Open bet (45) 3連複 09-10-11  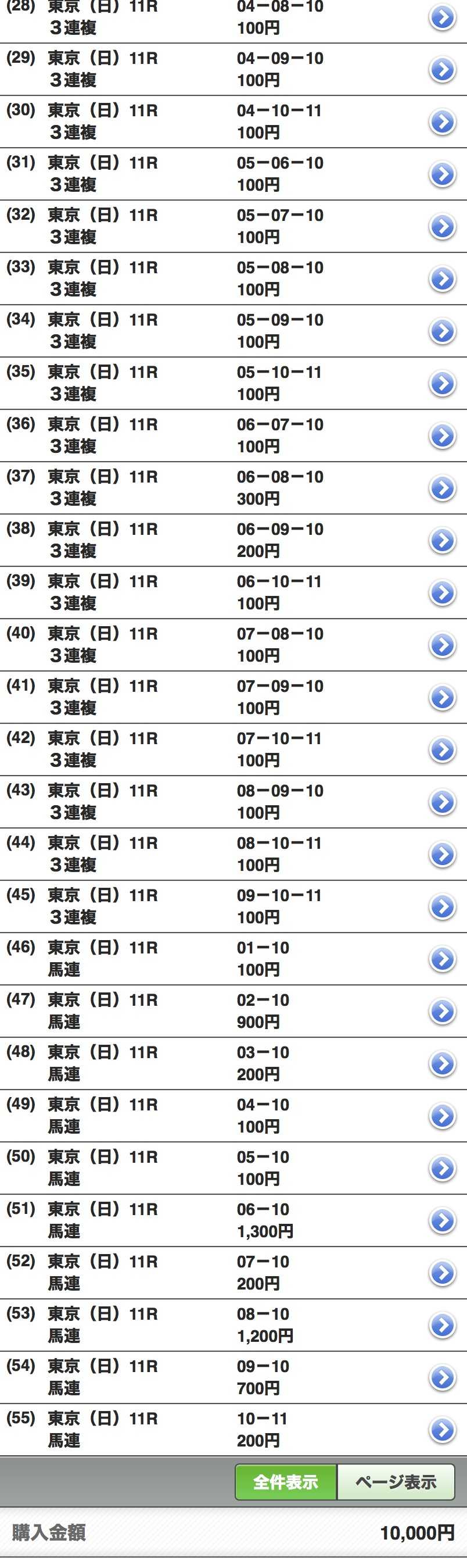[x=442, y=907]
